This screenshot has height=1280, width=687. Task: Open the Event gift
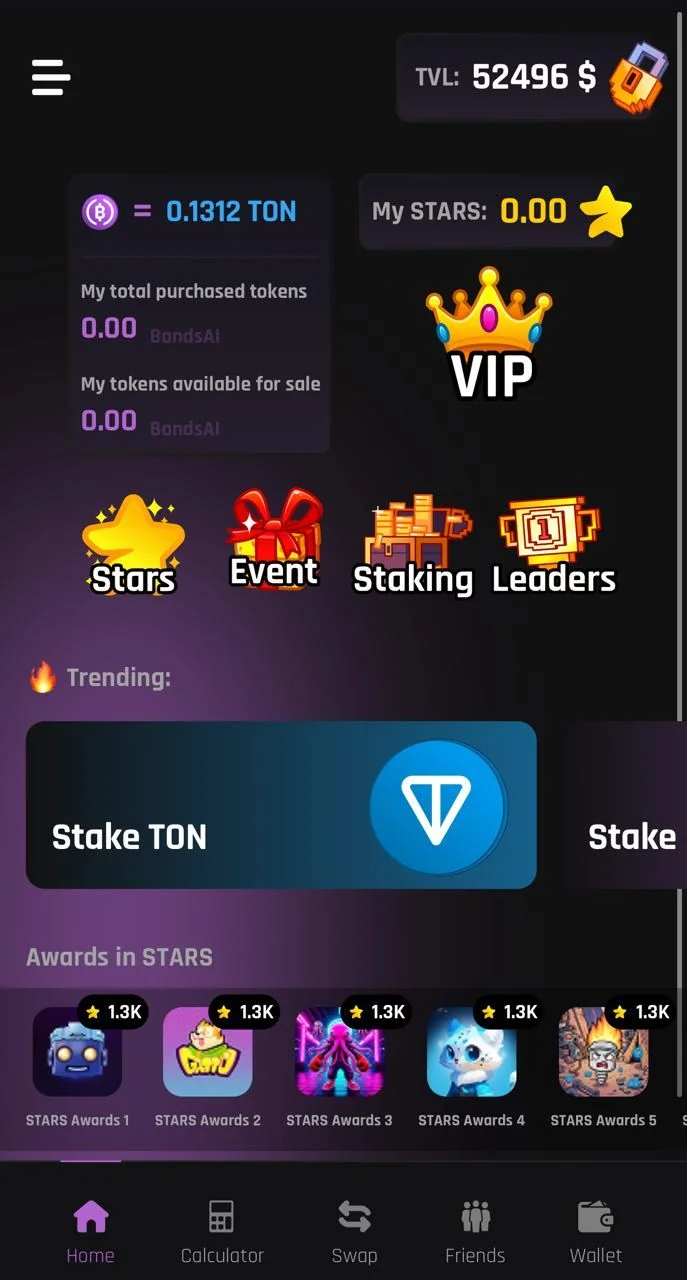pos(274,541)
